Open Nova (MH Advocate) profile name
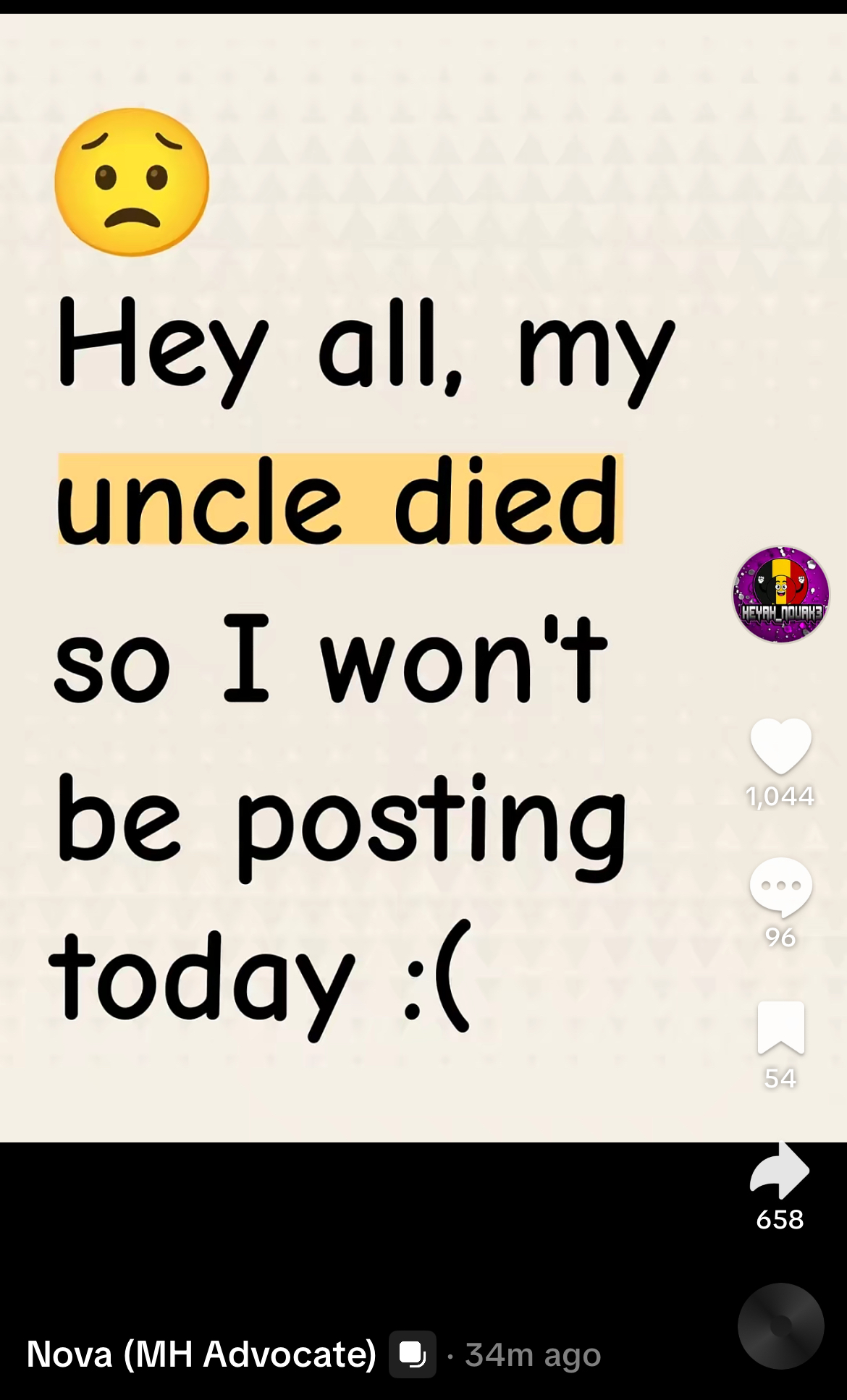847x1400 pixels. (x=201, y=1354)
